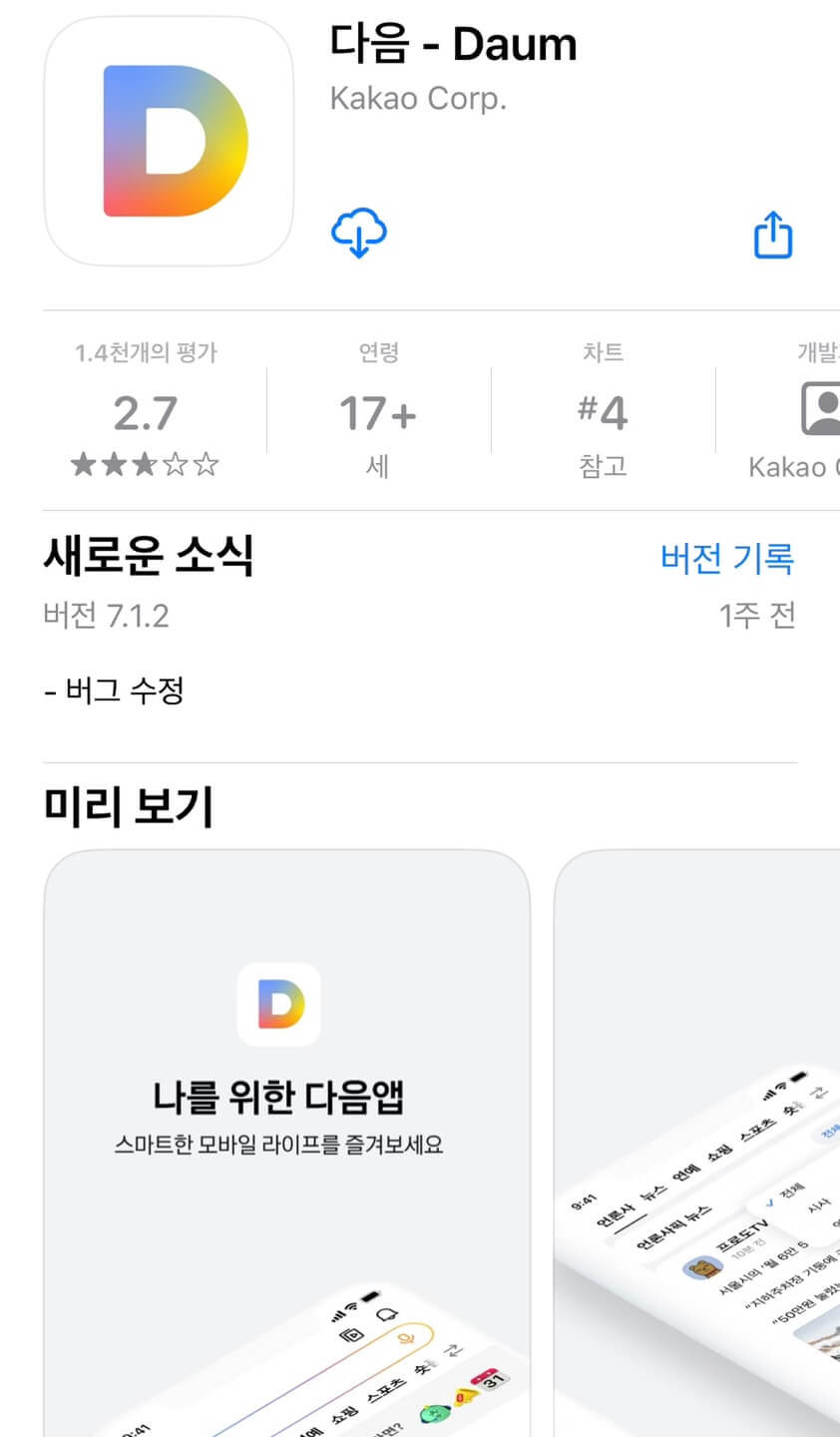Open the iOS share sheet icon
This screenshot has height=1437, width=840.
pyautogui.click(x=772, y=235)
